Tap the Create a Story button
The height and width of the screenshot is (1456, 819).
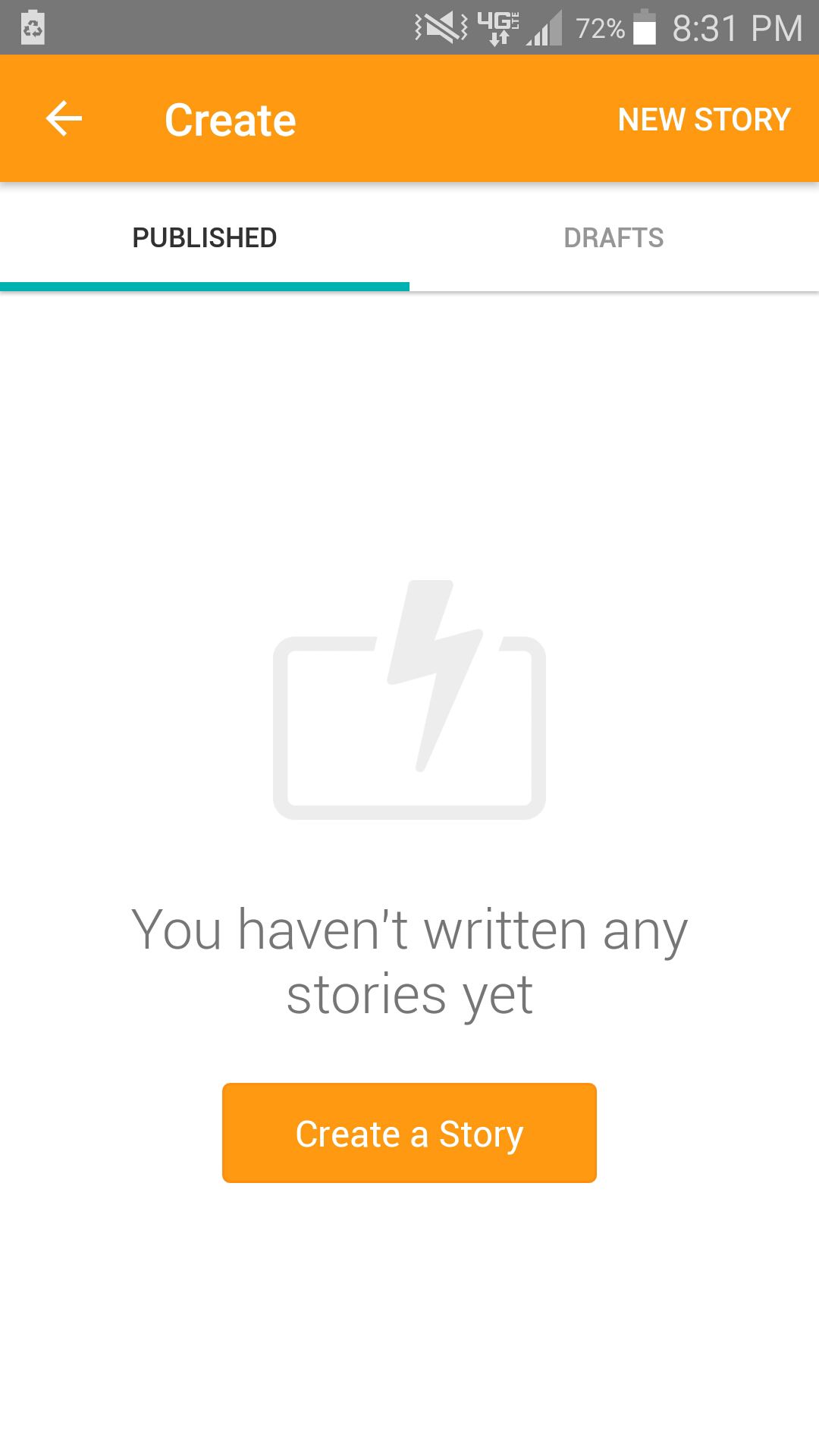(409, 1133)
